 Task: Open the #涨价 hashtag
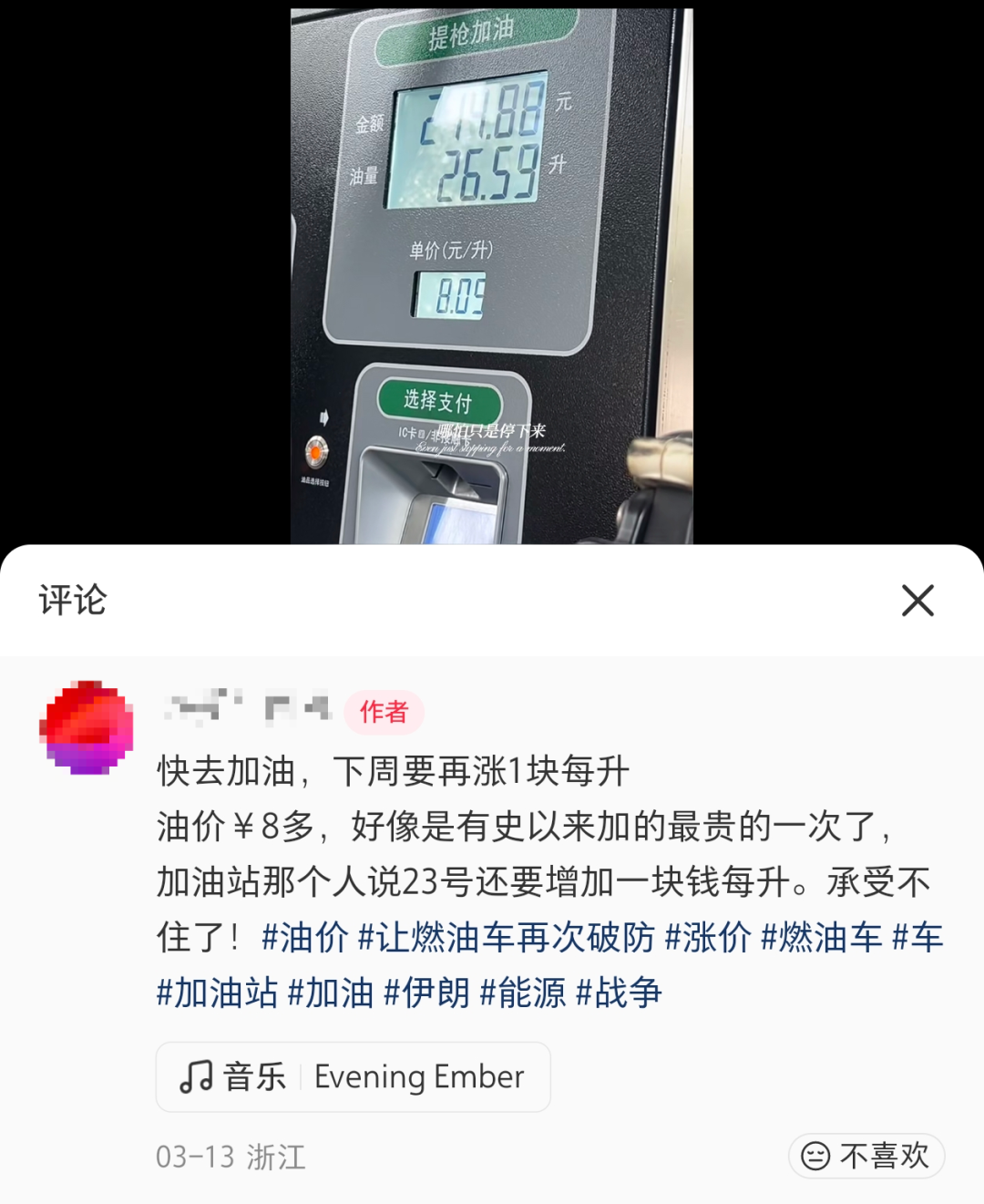point(708,937)
